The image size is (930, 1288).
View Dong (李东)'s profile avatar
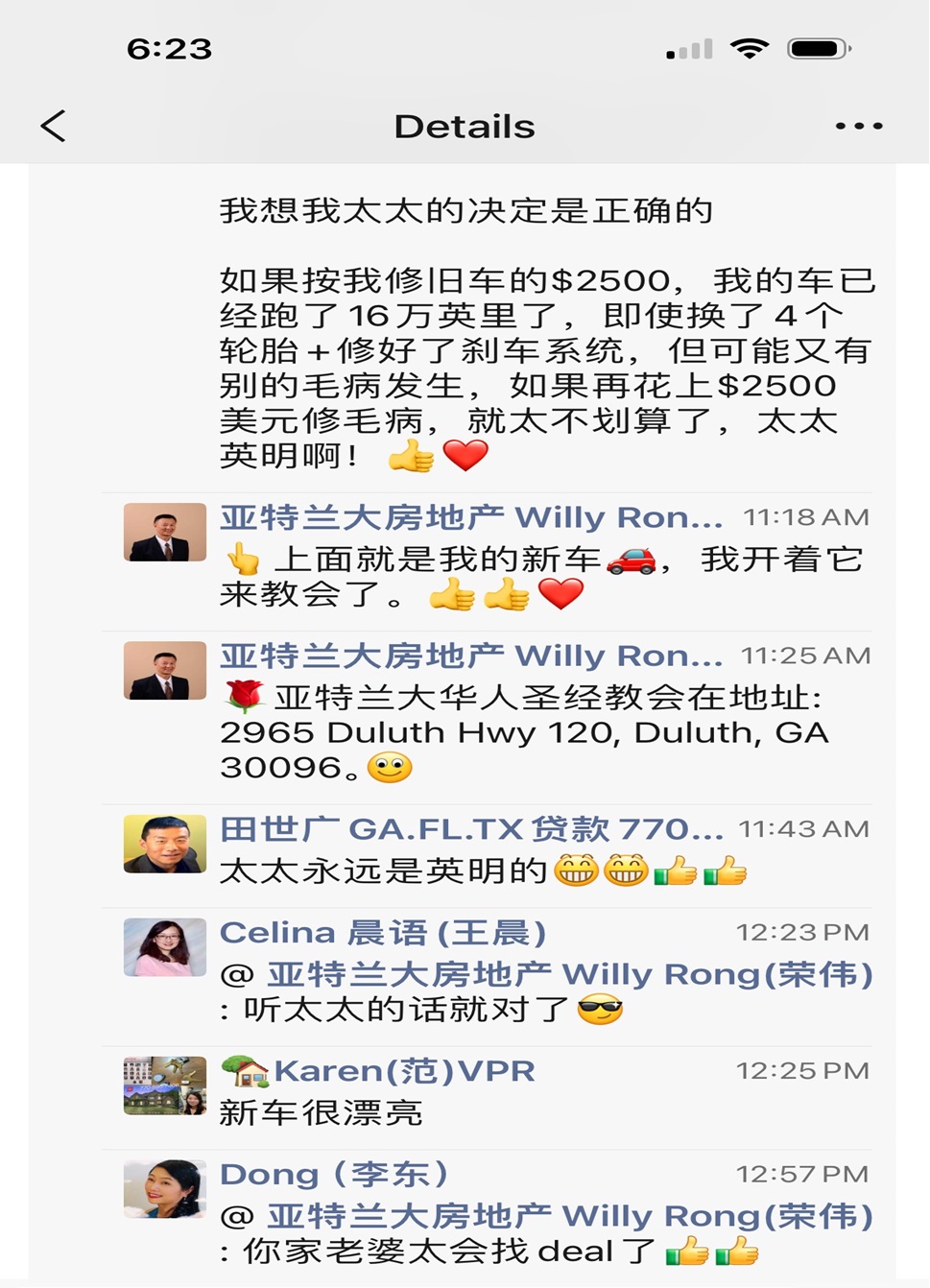164,1189
